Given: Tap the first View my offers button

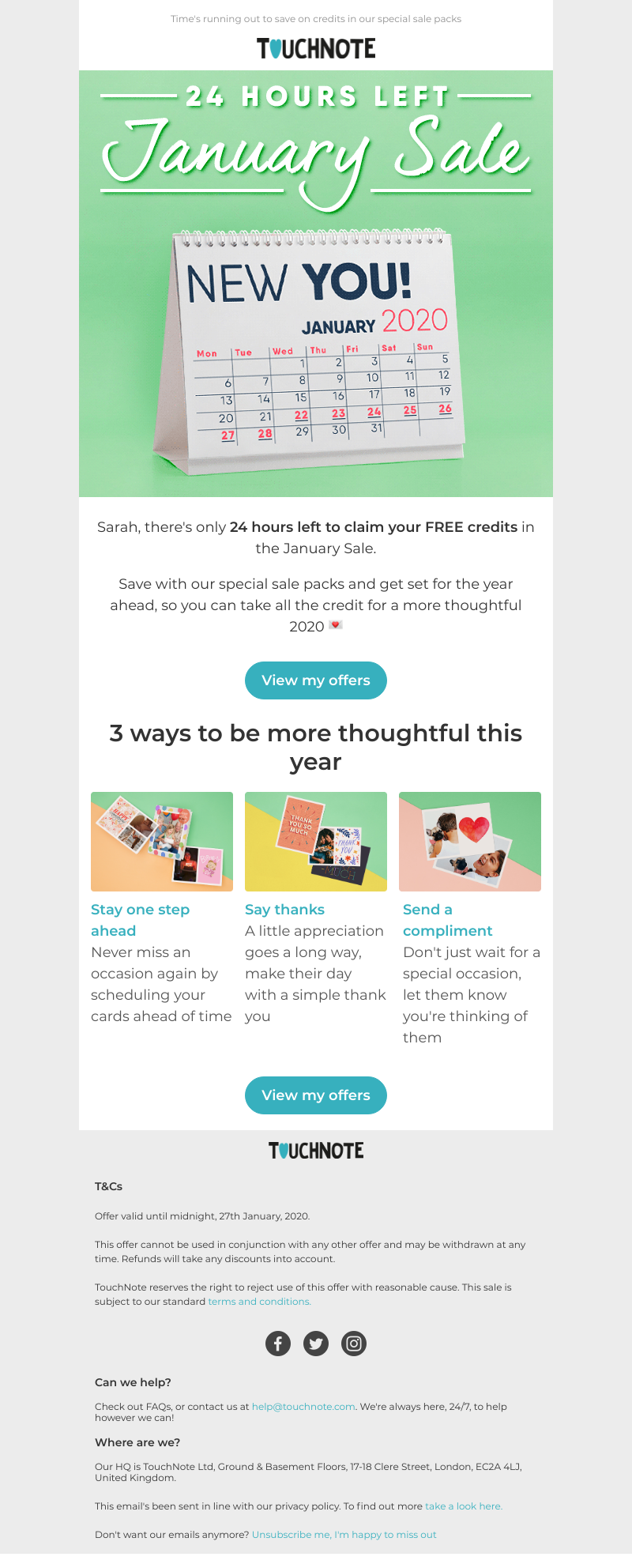Looking at the screenshot, I should pyautogui.click(x=316, y=680).
